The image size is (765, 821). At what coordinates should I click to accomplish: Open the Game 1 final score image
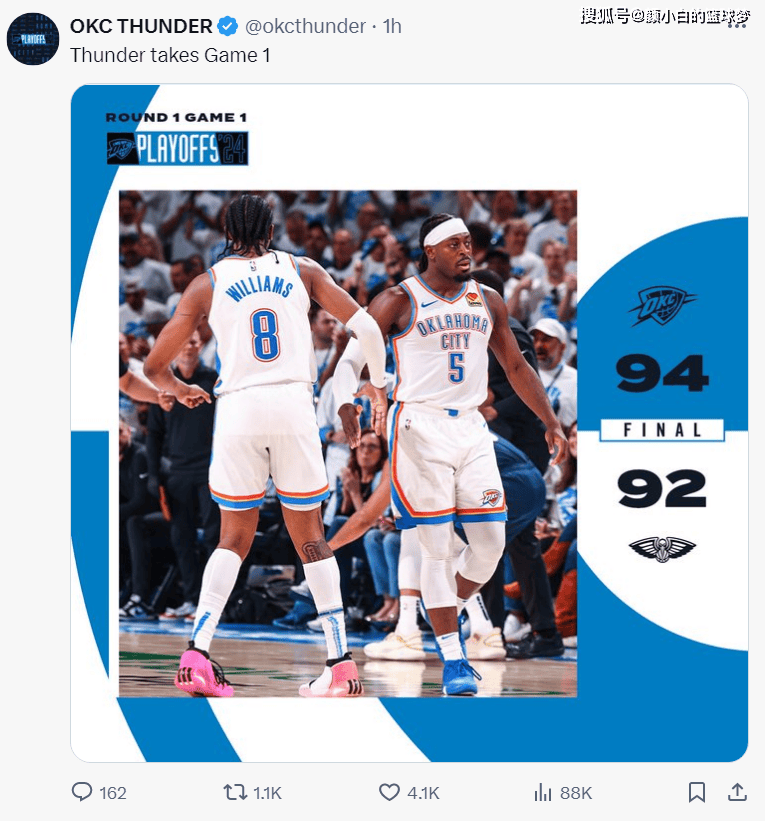tap(409, 423)
